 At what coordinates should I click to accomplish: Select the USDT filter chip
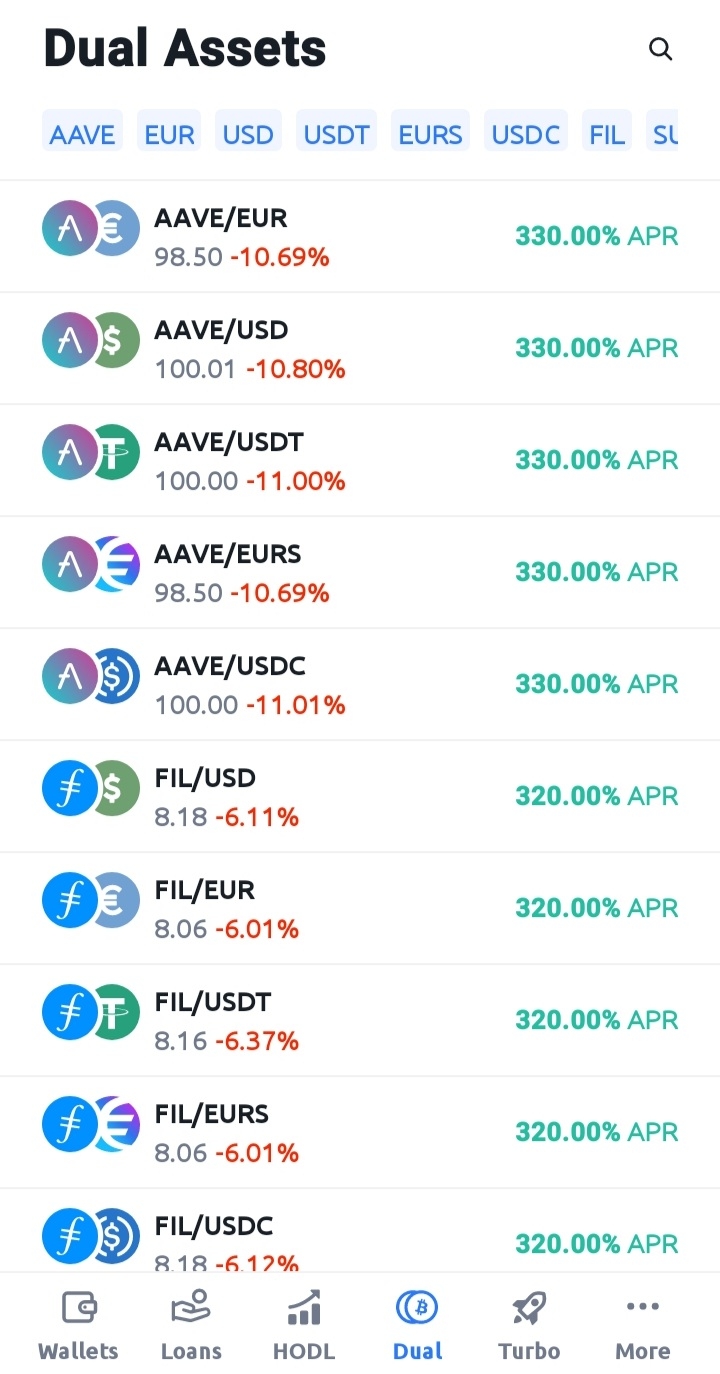(x=336, y=134)
